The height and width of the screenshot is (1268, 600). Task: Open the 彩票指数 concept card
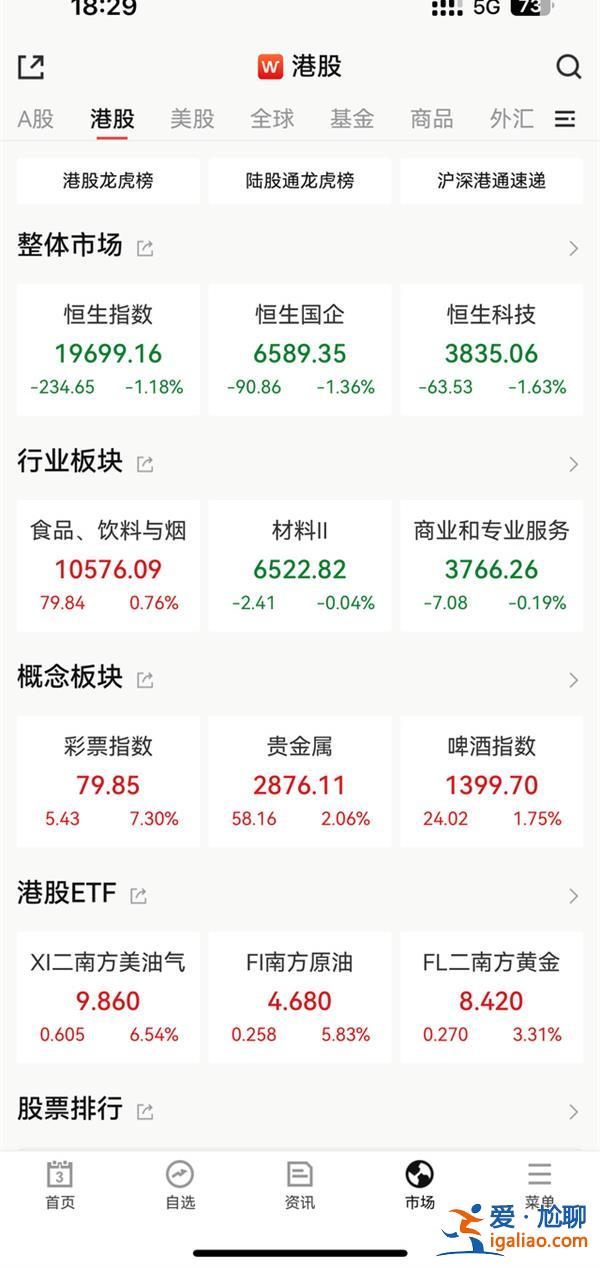pyautogui.click(x=108, y=781)
